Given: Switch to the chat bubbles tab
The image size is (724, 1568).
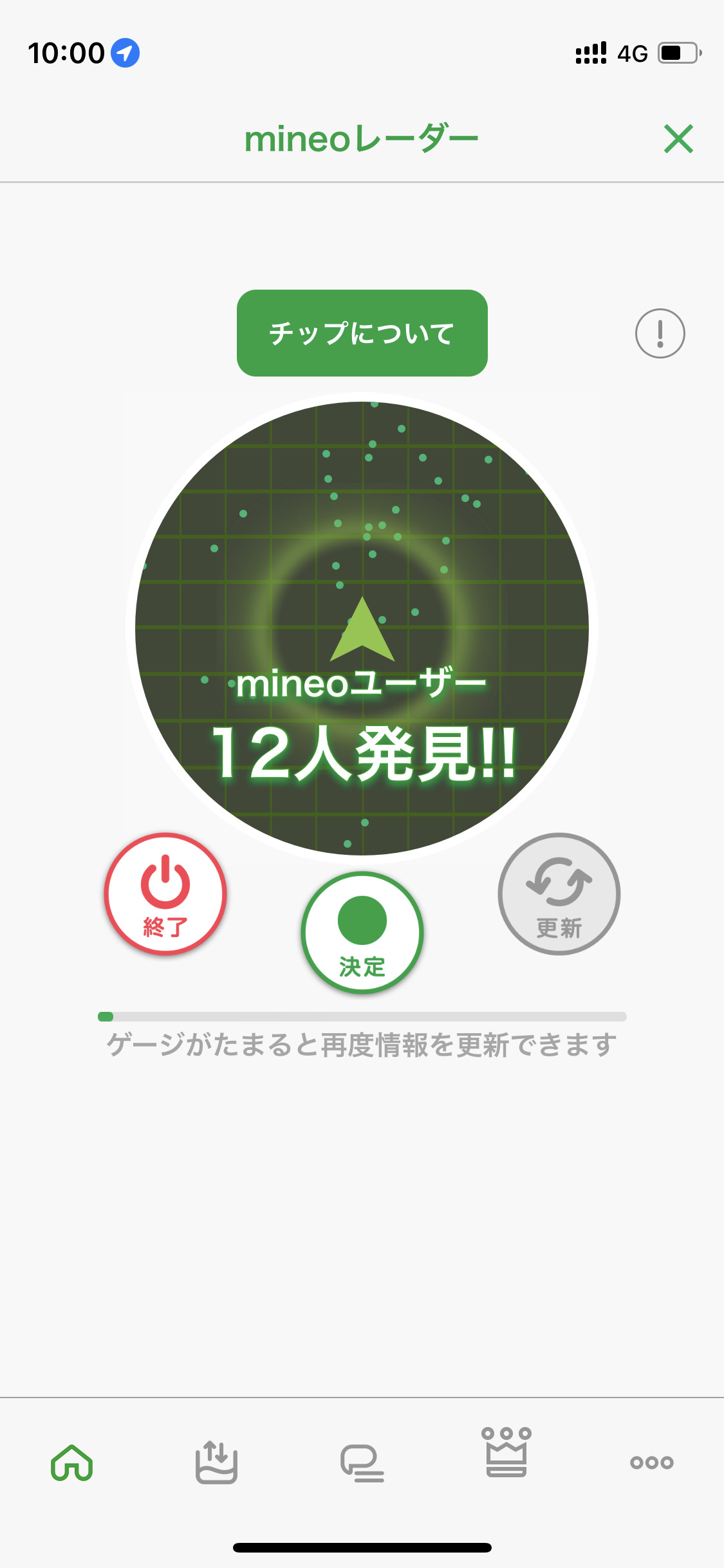Looking at the screenshot, I should 362,1462.
